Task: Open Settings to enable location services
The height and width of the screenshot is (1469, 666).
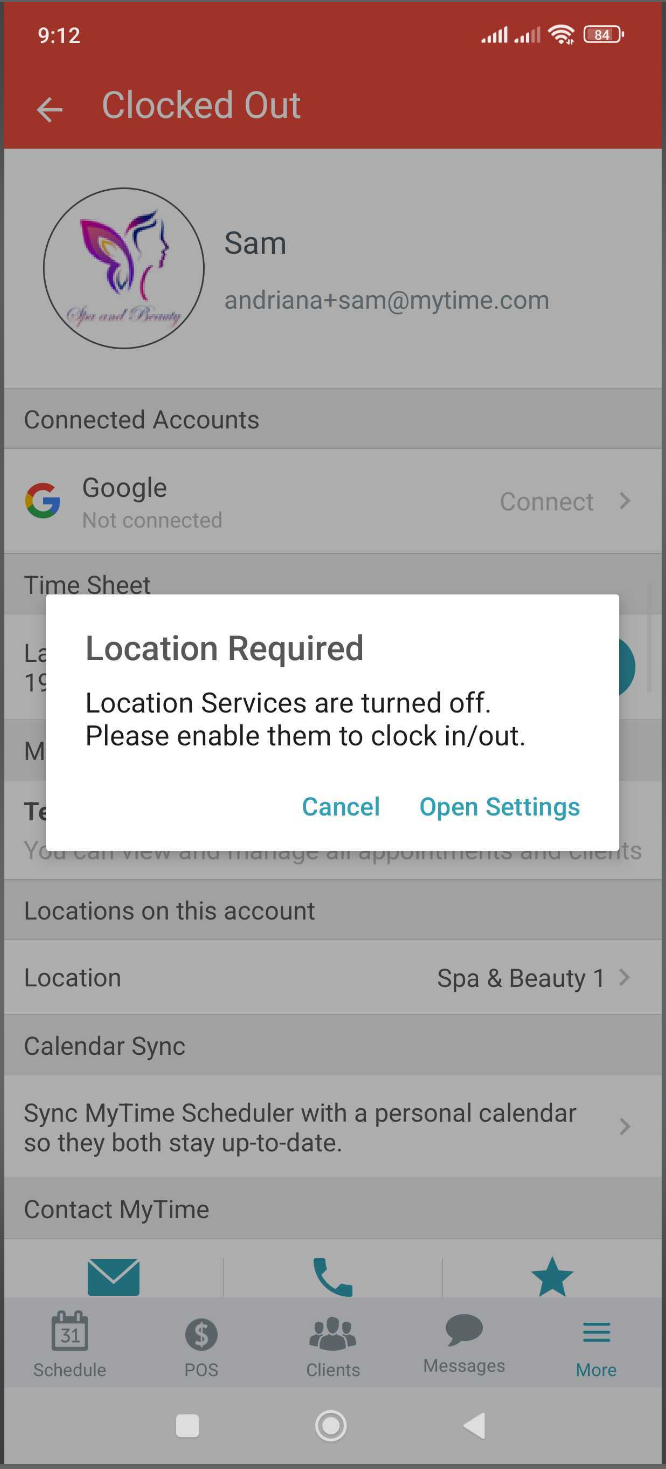Action: pos(499,807)
